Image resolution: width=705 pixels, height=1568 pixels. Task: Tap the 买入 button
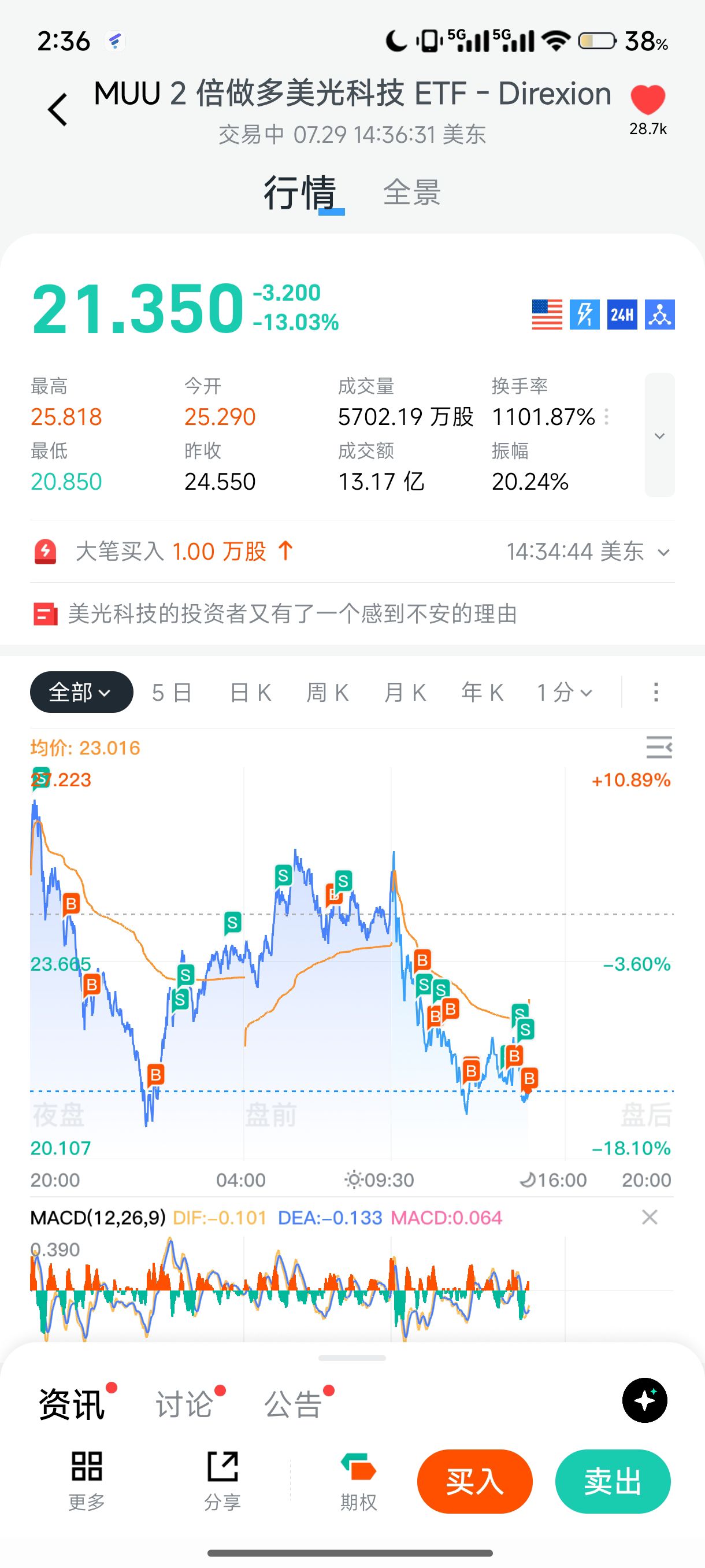coord(475,1482)
